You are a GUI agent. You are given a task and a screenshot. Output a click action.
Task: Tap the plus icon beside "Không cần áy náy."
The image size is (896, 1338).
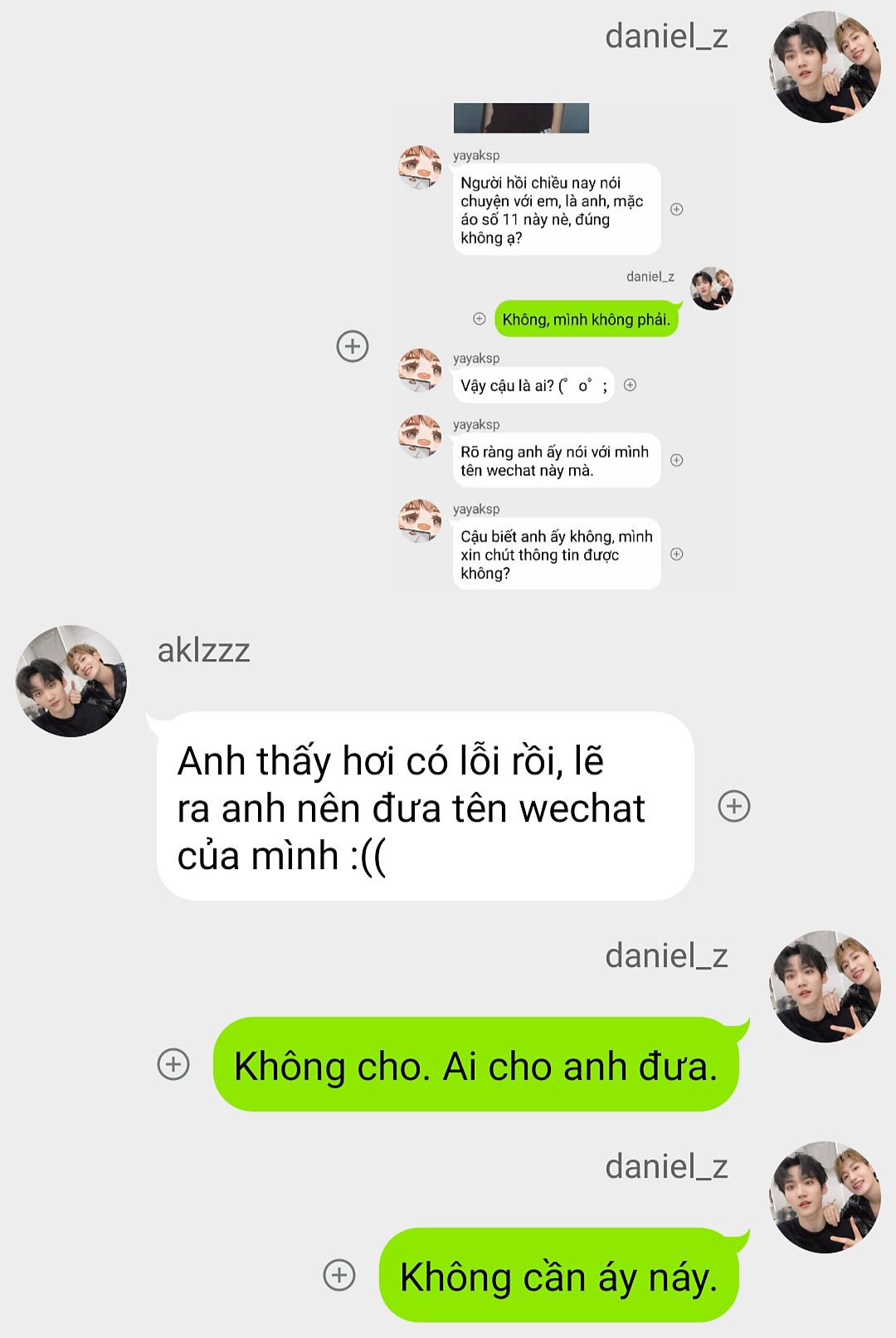pos(339,1275)
